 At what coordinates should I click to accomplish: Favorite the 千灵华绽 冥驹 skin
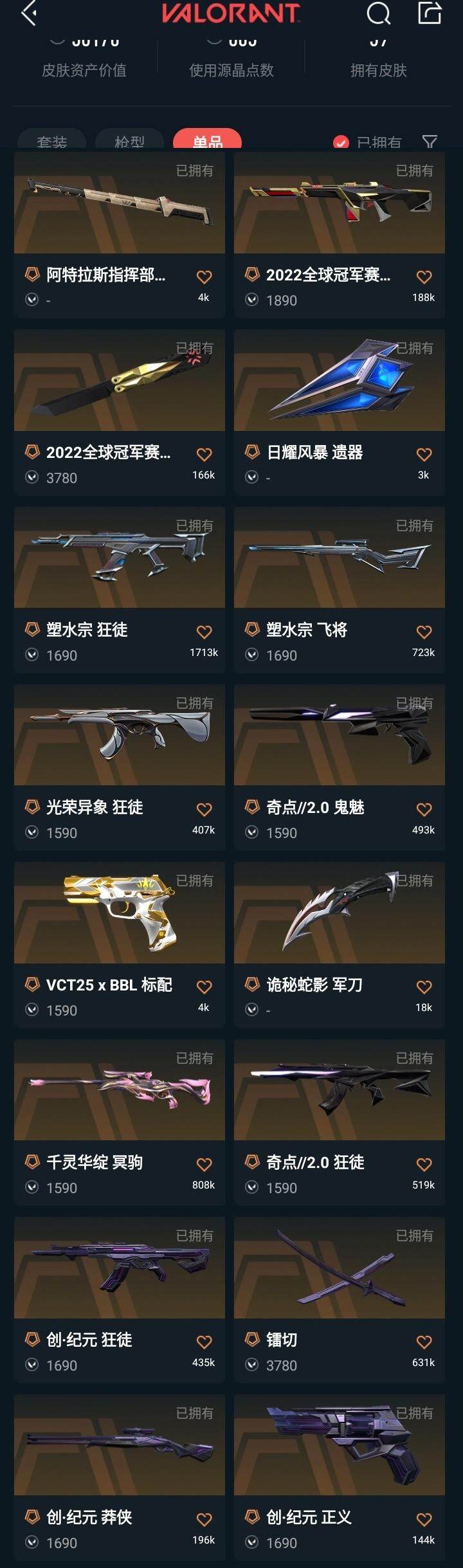(x=204, y=1165)
